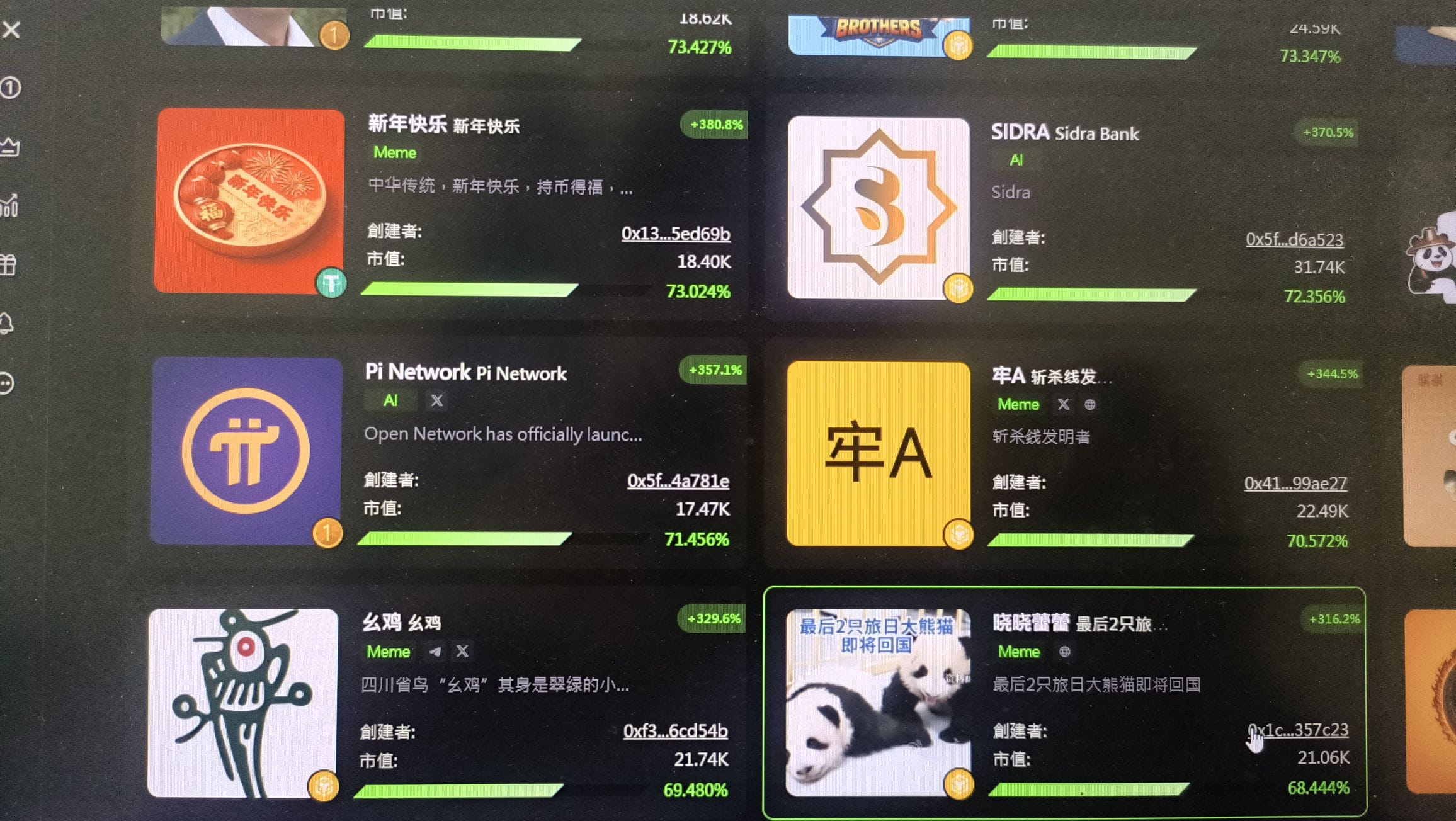Open the 幺鸡 token card
This screenshot has width=1456, height=821.
[x=243, y=702]
